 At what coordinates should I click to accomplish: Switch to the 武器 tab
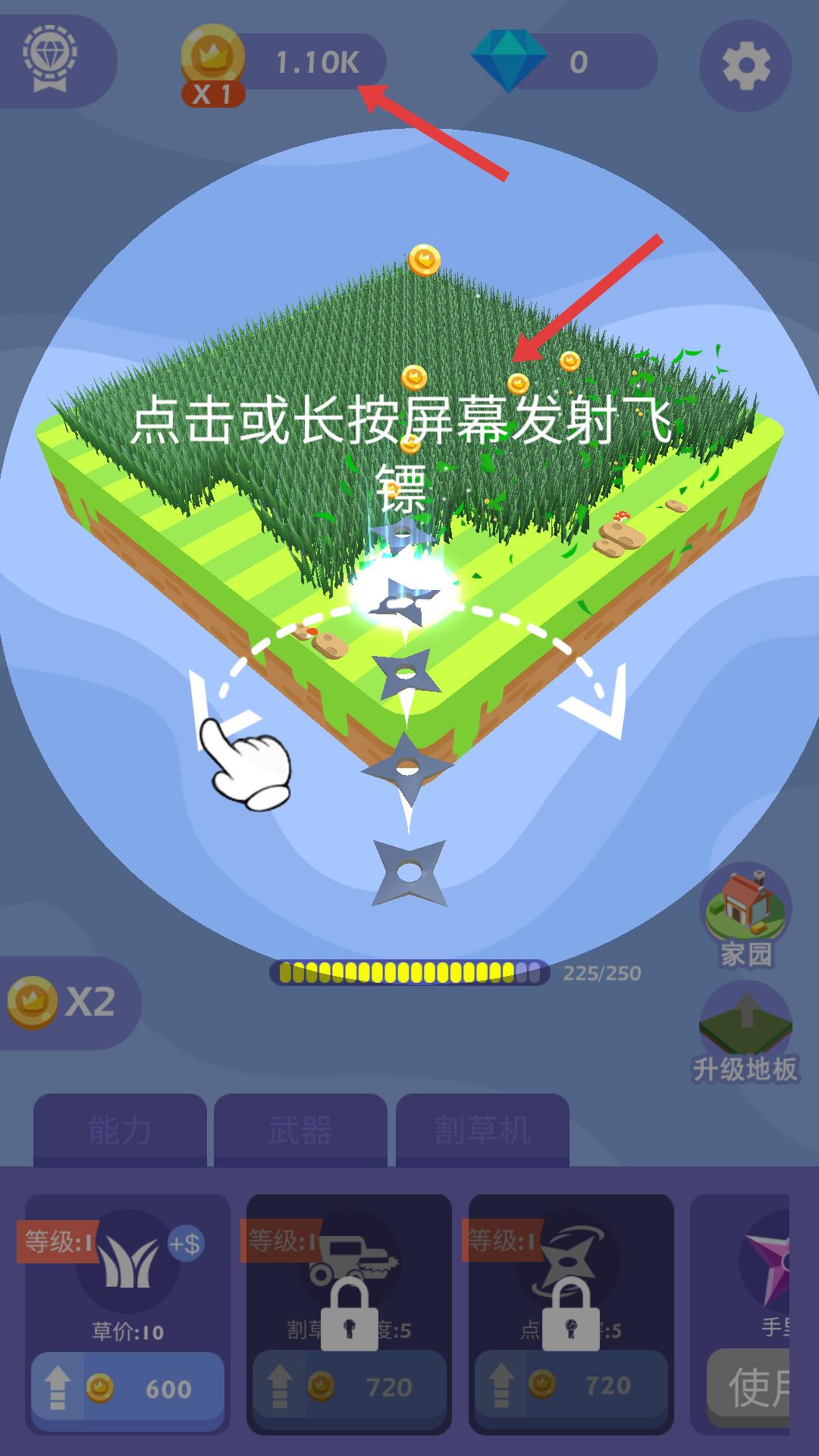coord(300,1130)
